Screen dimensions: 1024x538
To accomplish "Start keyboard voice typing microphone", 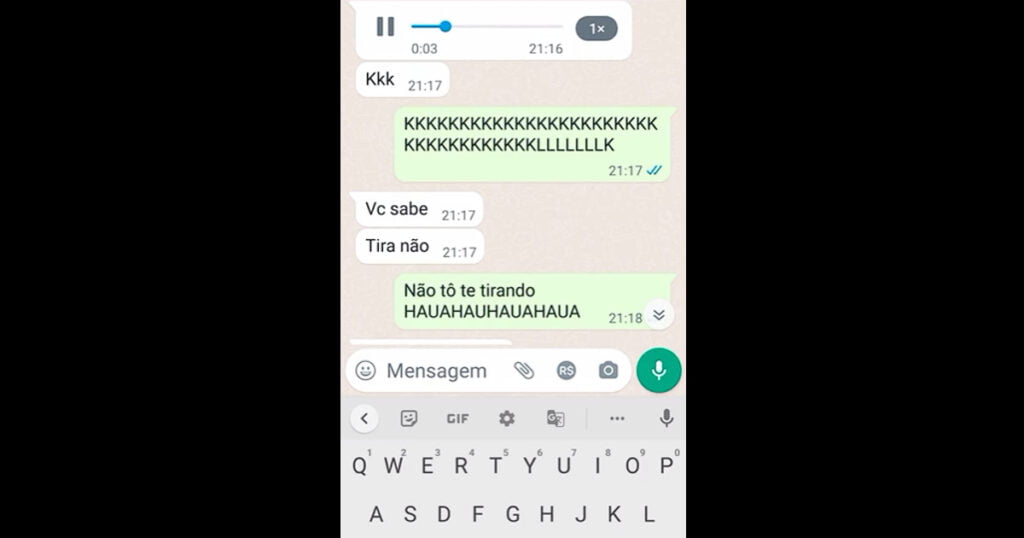I will pos(666,419).
